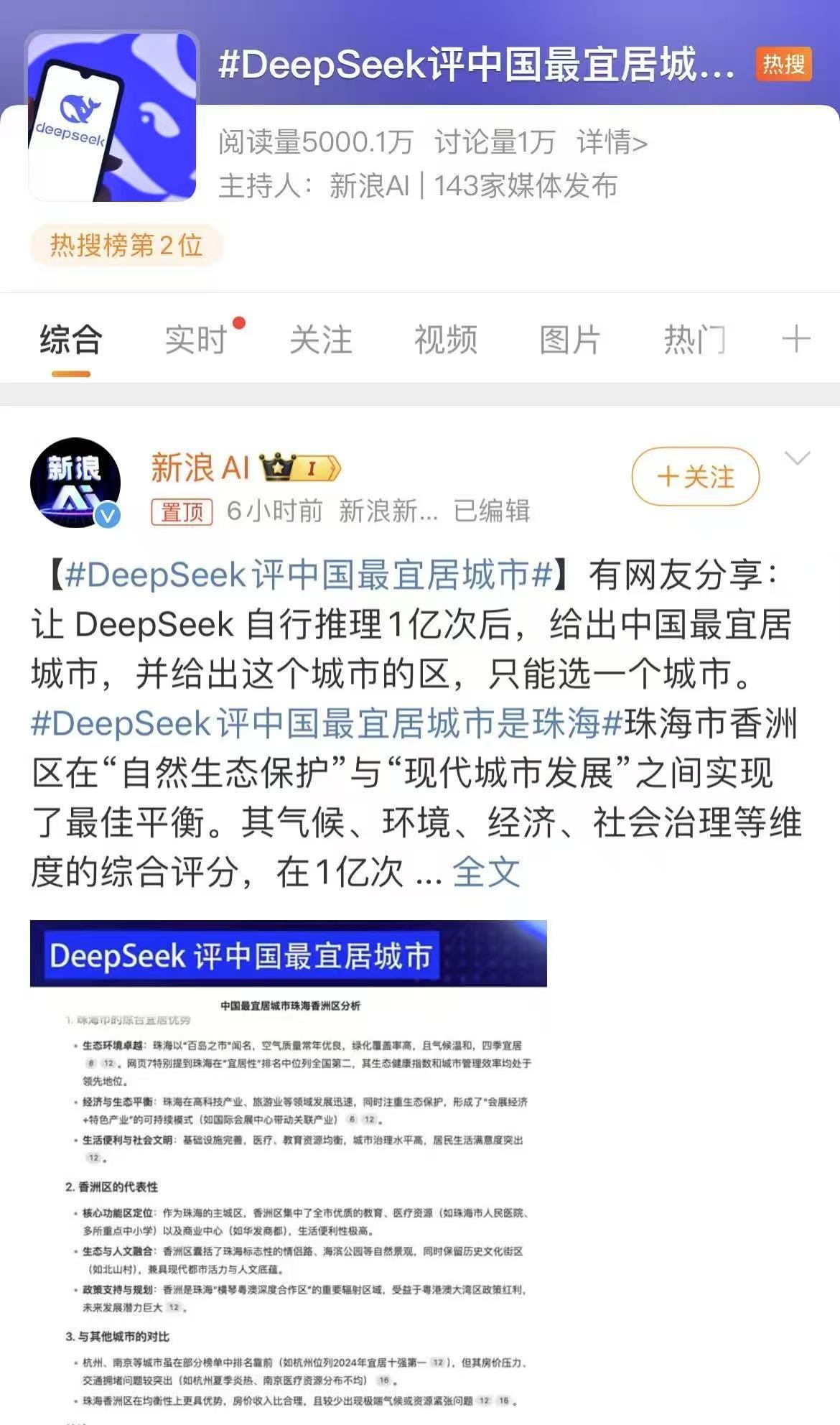Switch to the 关注 tab
The height and width of the screenshot is (1425, 840).
click(x=321, y=340)
